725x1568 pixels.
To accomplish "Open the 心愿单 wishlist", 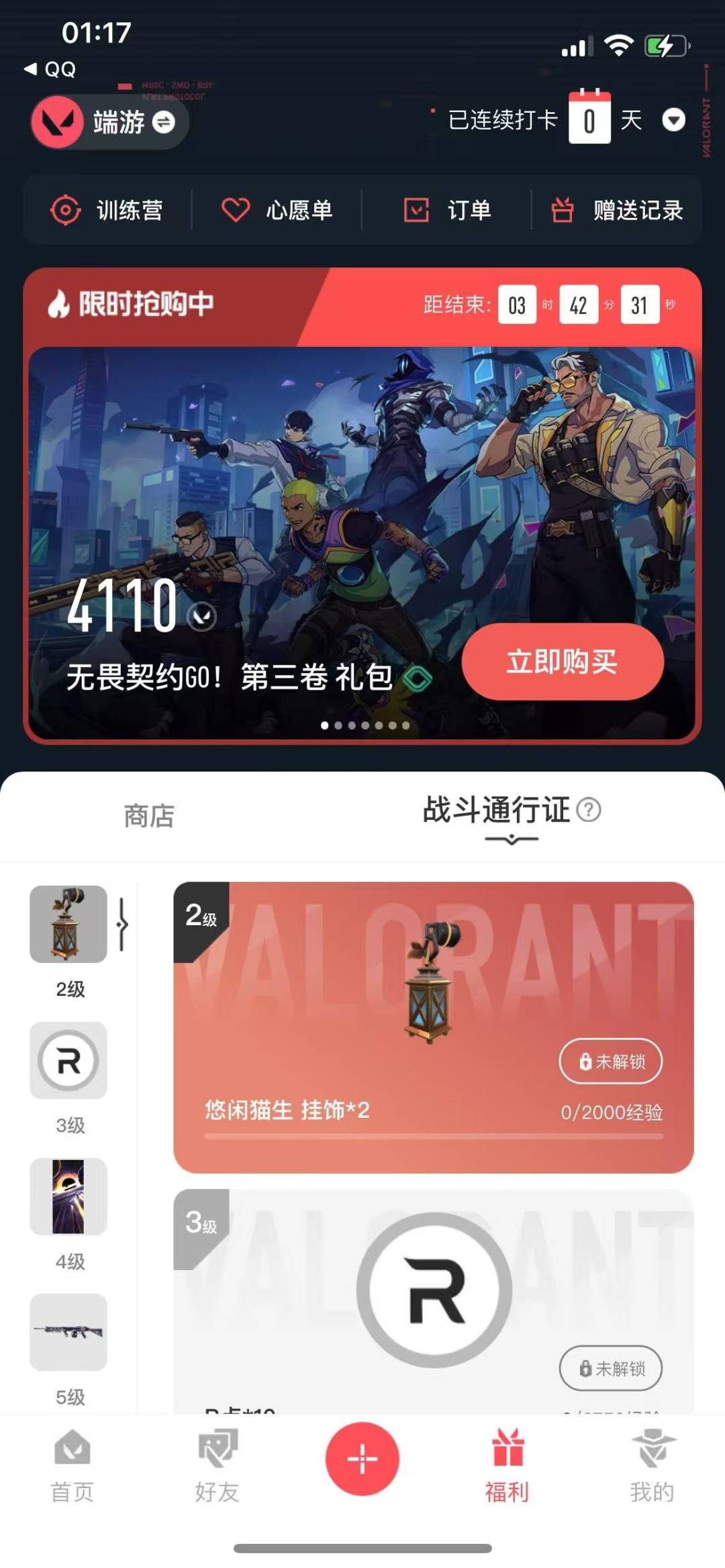I will coord(277,210).
